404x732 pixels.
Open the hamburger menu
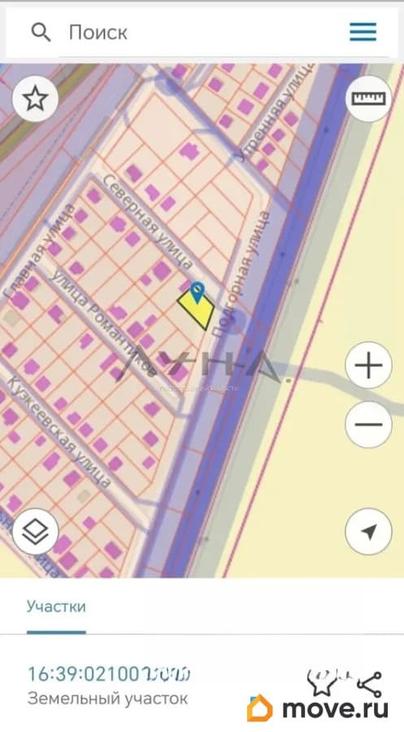click(x=363, y=32)
